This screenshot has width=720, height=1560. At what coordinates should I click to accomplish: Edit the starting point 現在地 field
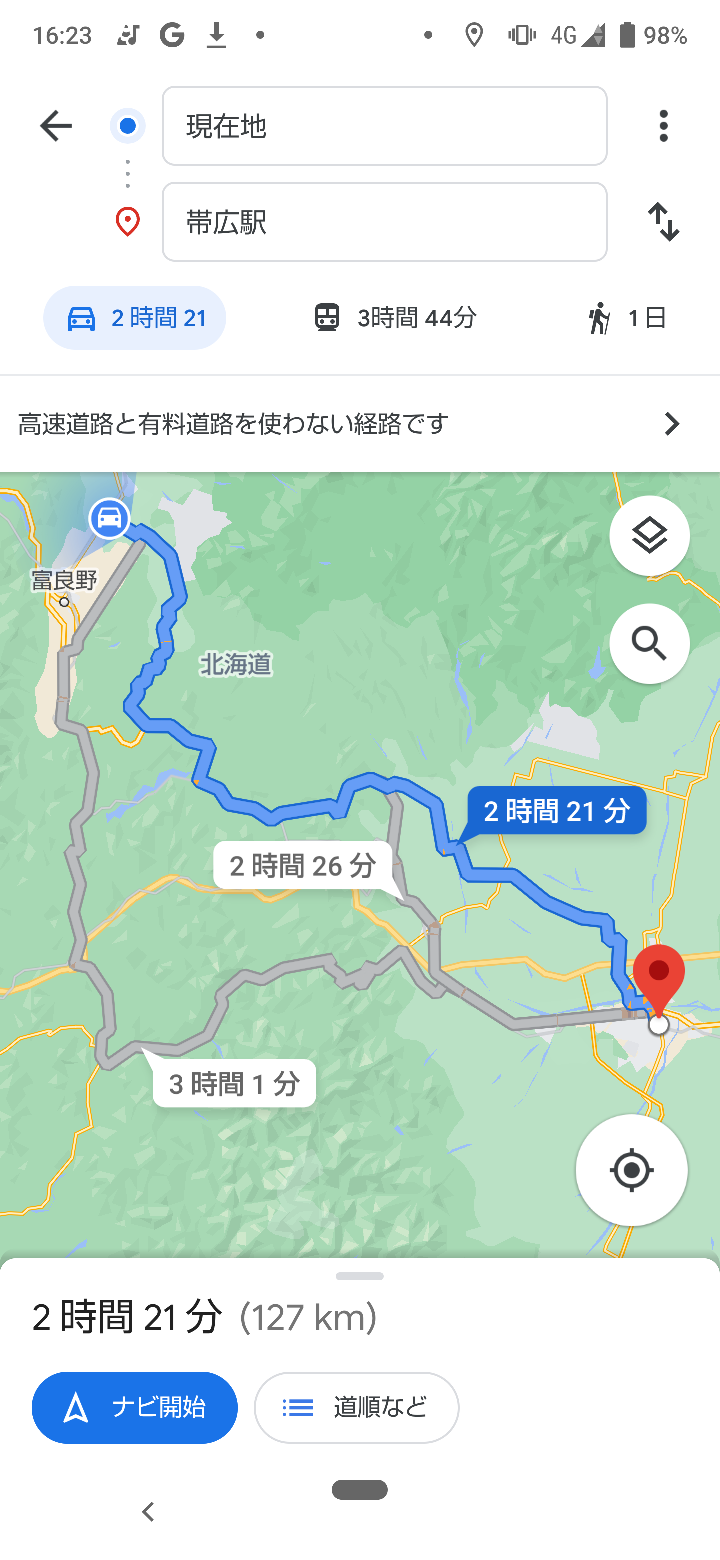click(x=384, y=126)
